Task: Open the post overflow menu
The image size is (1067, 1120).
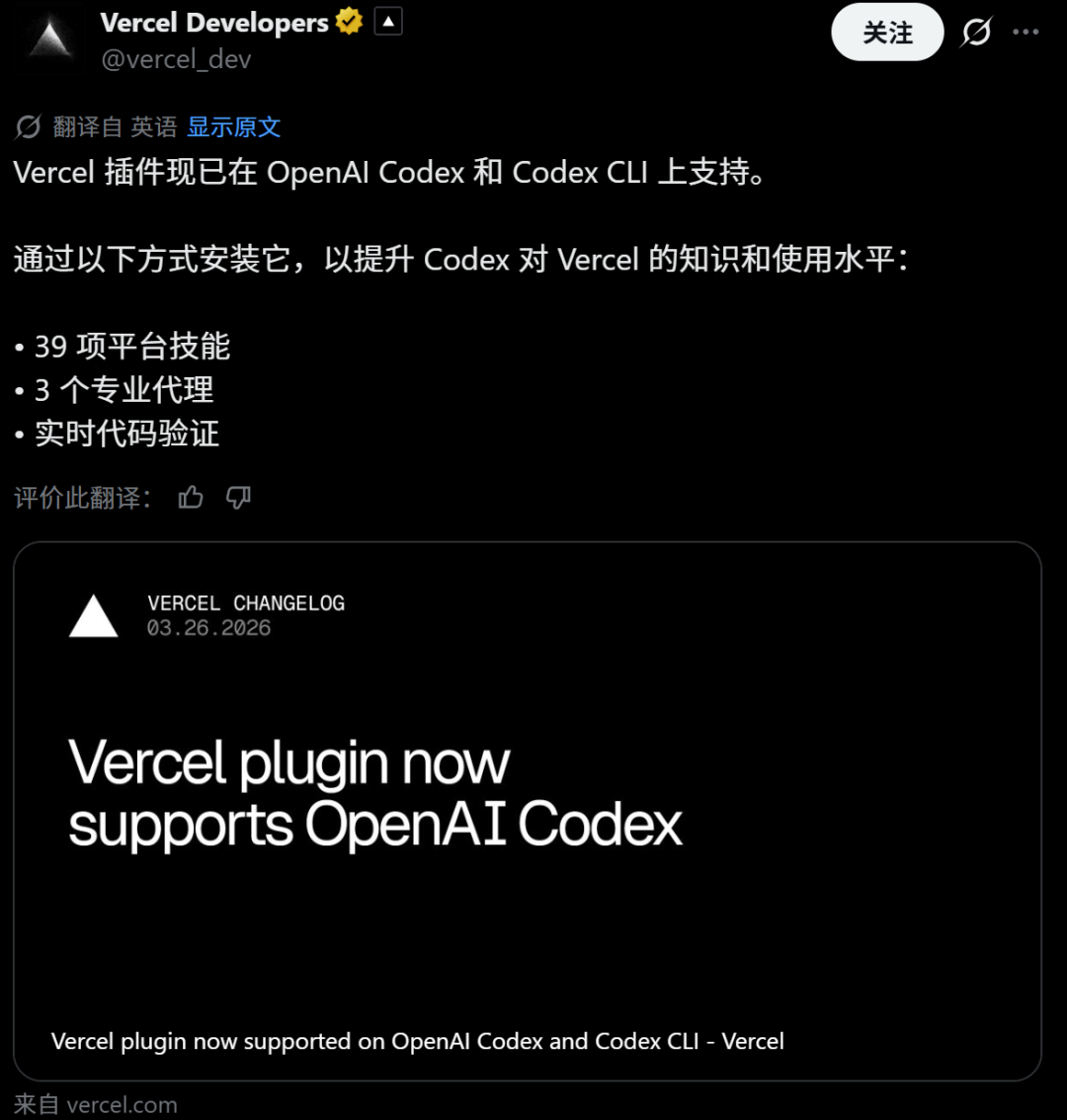Action: (1026, 33)
